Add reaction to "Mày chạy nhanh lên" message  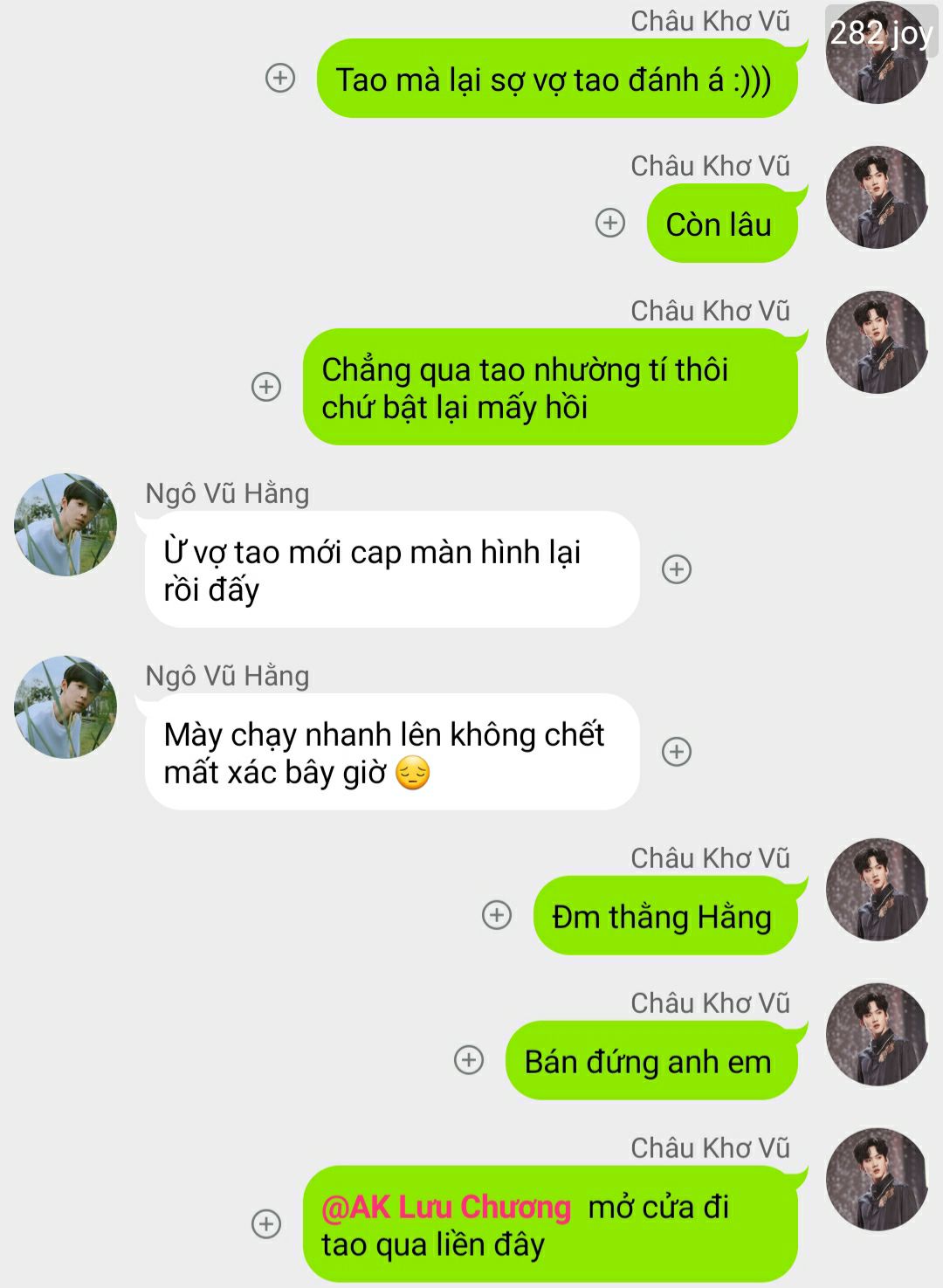tap(677, 752)
